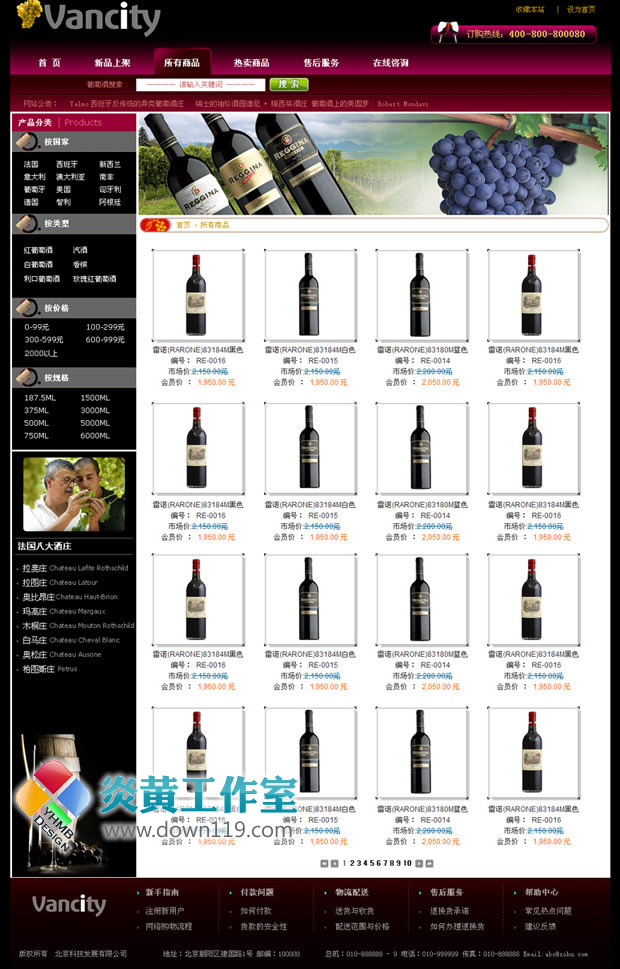Open 白马庄 Chateau Cheval Blanc
Viewport: 620px width, 969px height.
tap(70, 640)
